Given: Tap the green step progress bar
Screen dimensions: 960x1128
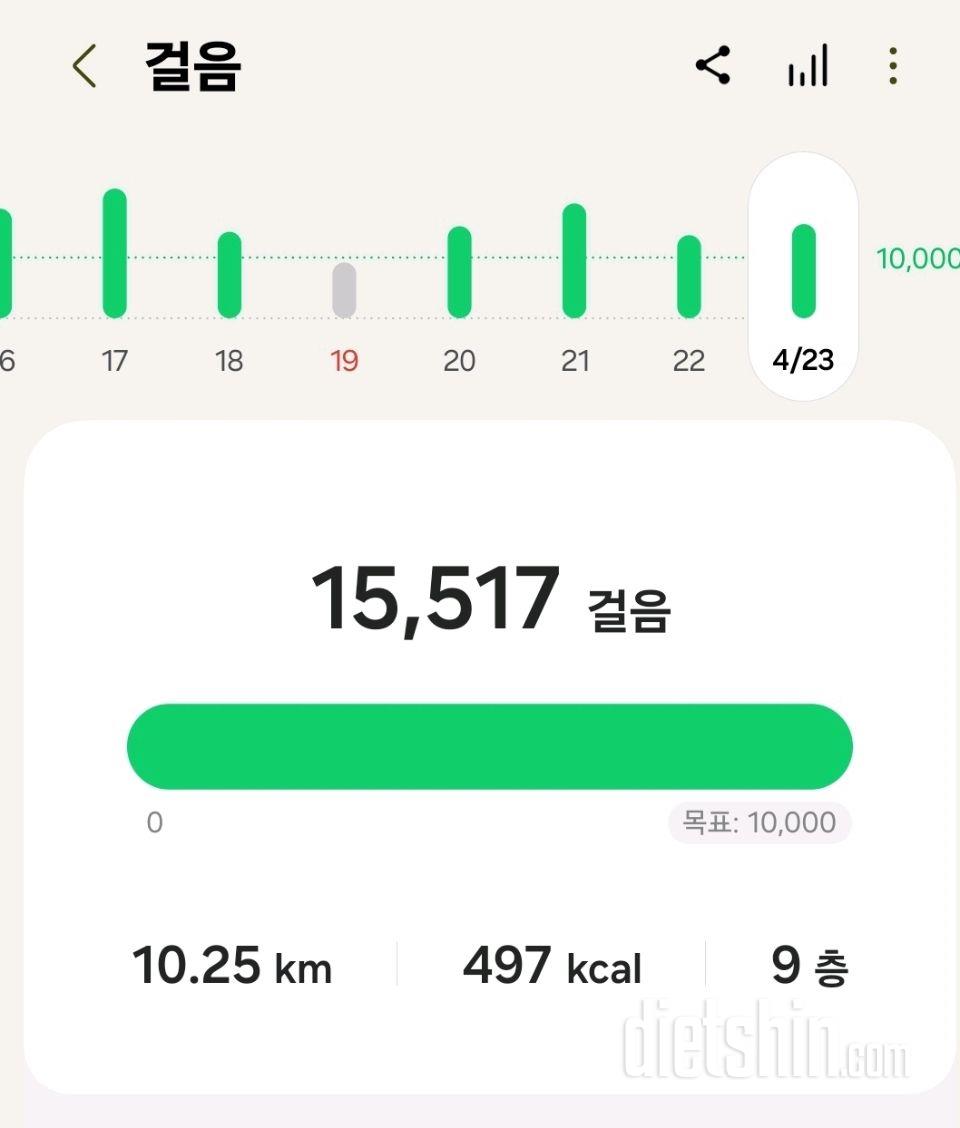Looking at the screenshot, I should [488, 745].
